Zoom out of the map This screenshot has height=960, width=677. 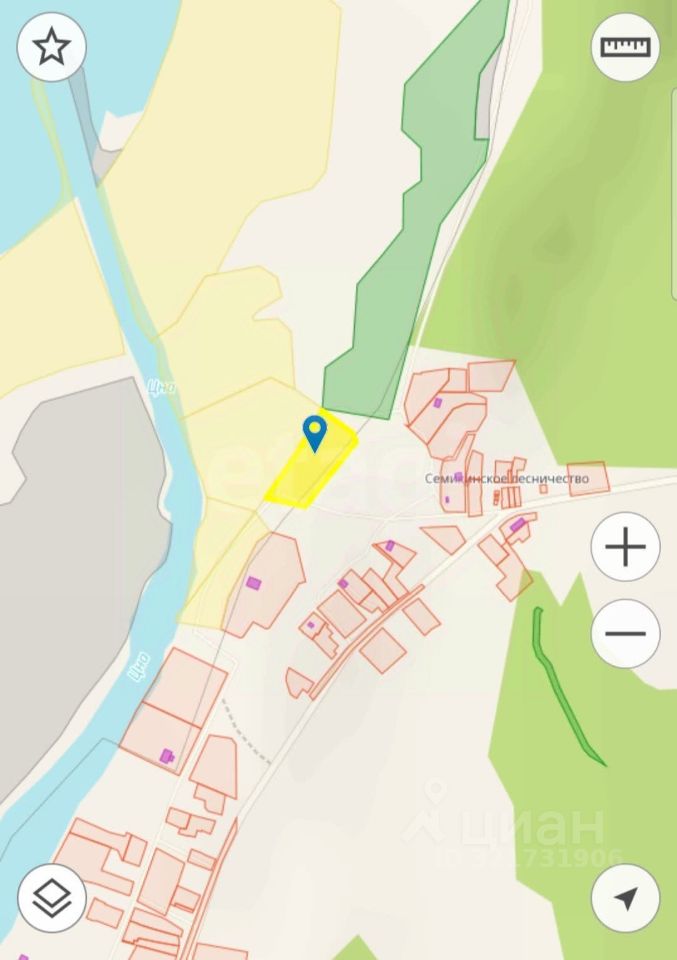pyautogui.click(x=625, y=633)
